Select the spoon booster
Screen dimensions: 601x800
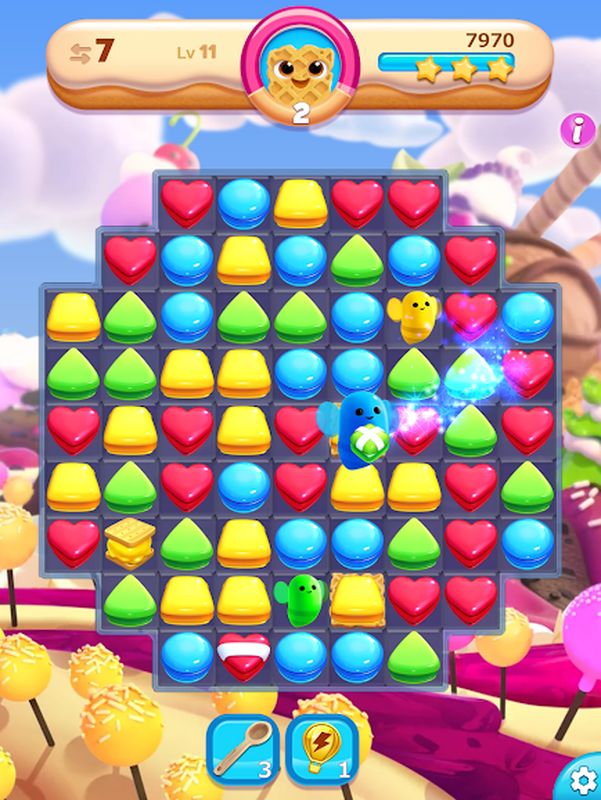point(240,748)
